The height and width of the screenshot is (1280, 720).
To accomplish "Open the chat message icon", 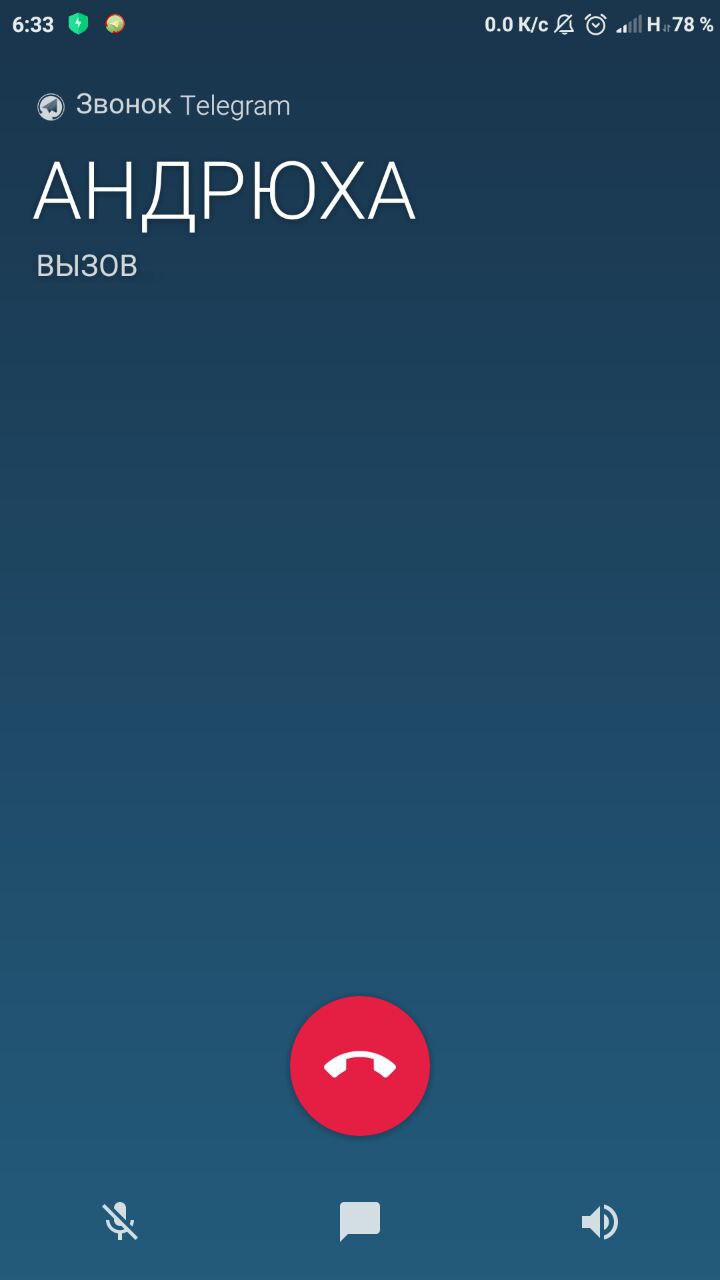I will coord(360,1221).
